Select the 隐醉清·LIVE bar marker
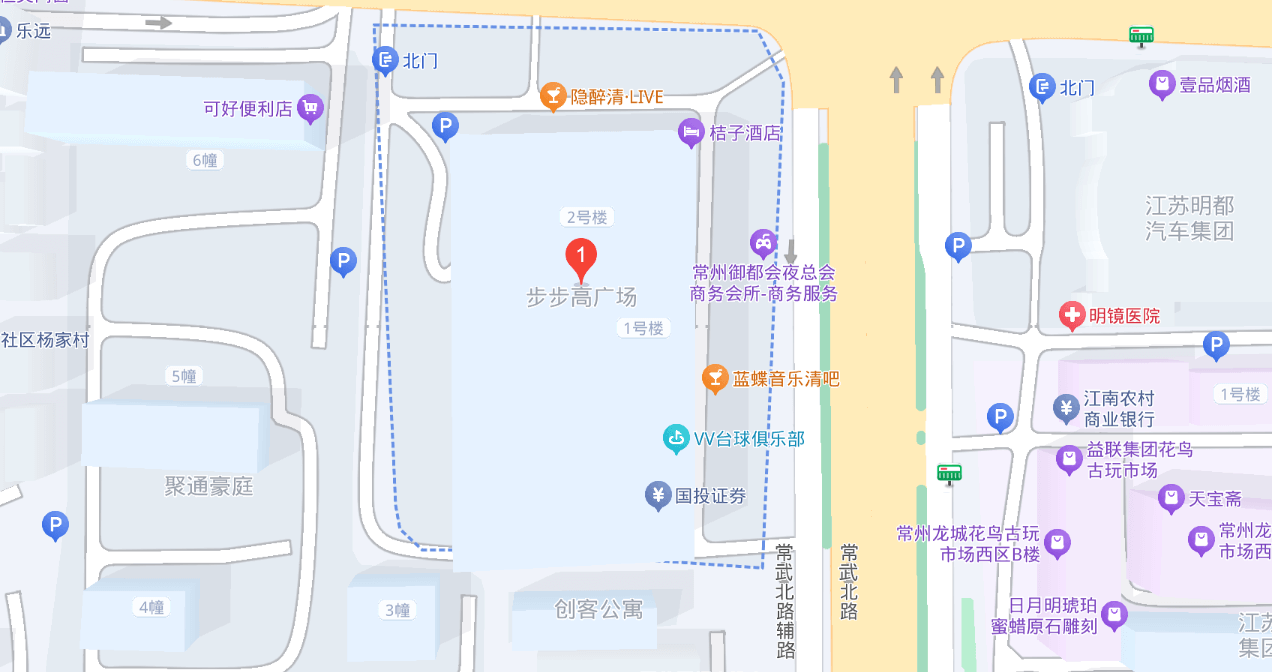 pyautogui.click(x=552, y=96)
